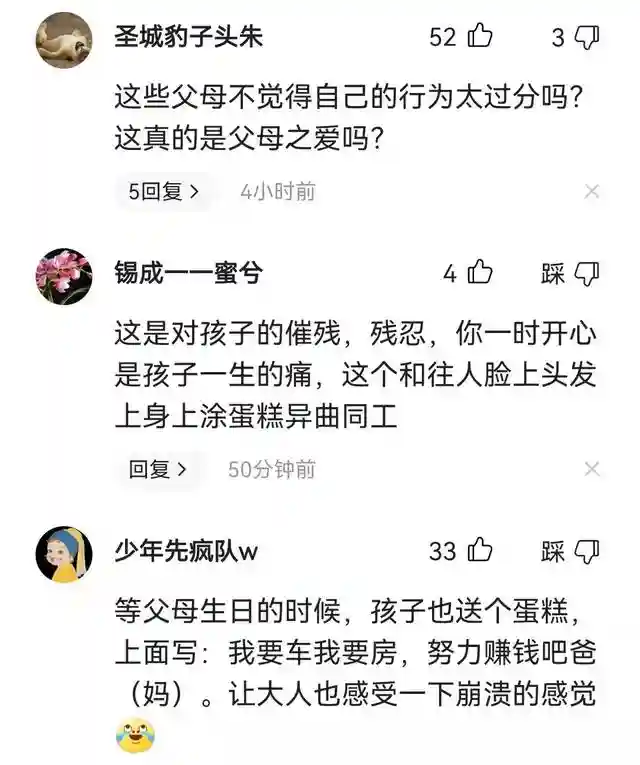Open 少年先疯队w's profile avatar
This screenshot has height=765, width=640.
tap(64, 554)
